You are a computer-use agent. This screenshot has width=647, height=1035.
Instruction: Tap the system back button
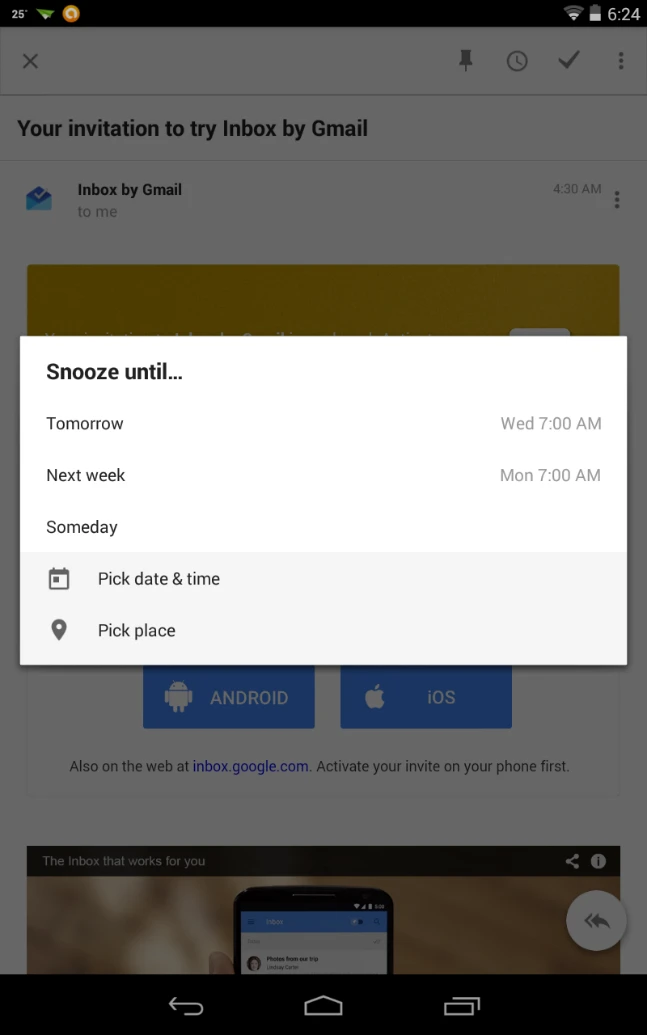click(186, 1006)
